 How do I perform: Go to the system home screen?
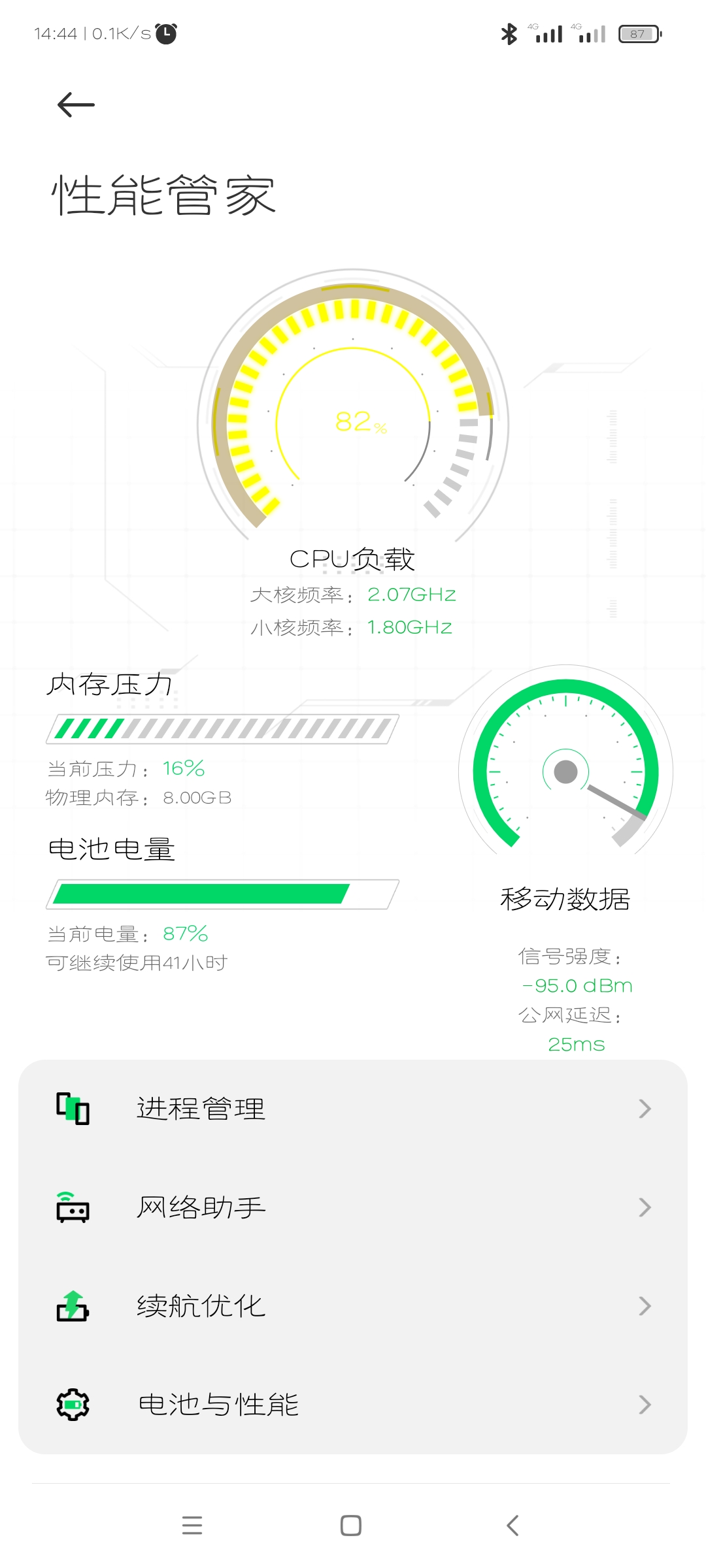click(351, 1526)
